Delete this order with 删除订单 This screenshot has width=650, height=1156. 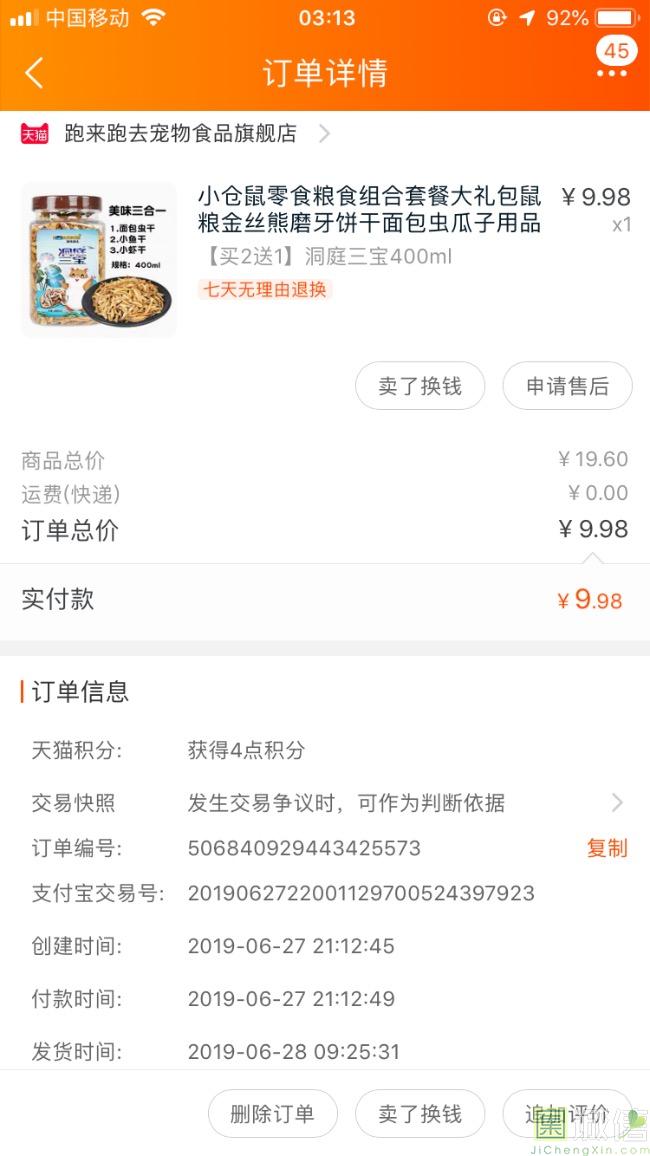(x=272, y=1114)
